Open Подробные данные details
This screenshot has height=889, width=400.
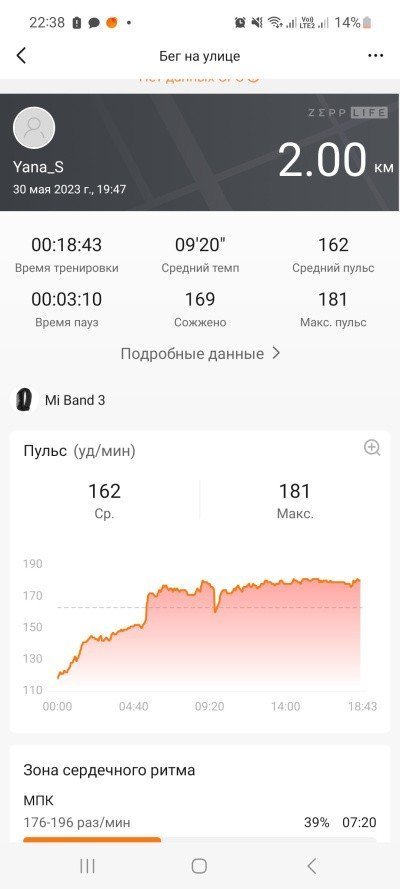coord(201,354)
